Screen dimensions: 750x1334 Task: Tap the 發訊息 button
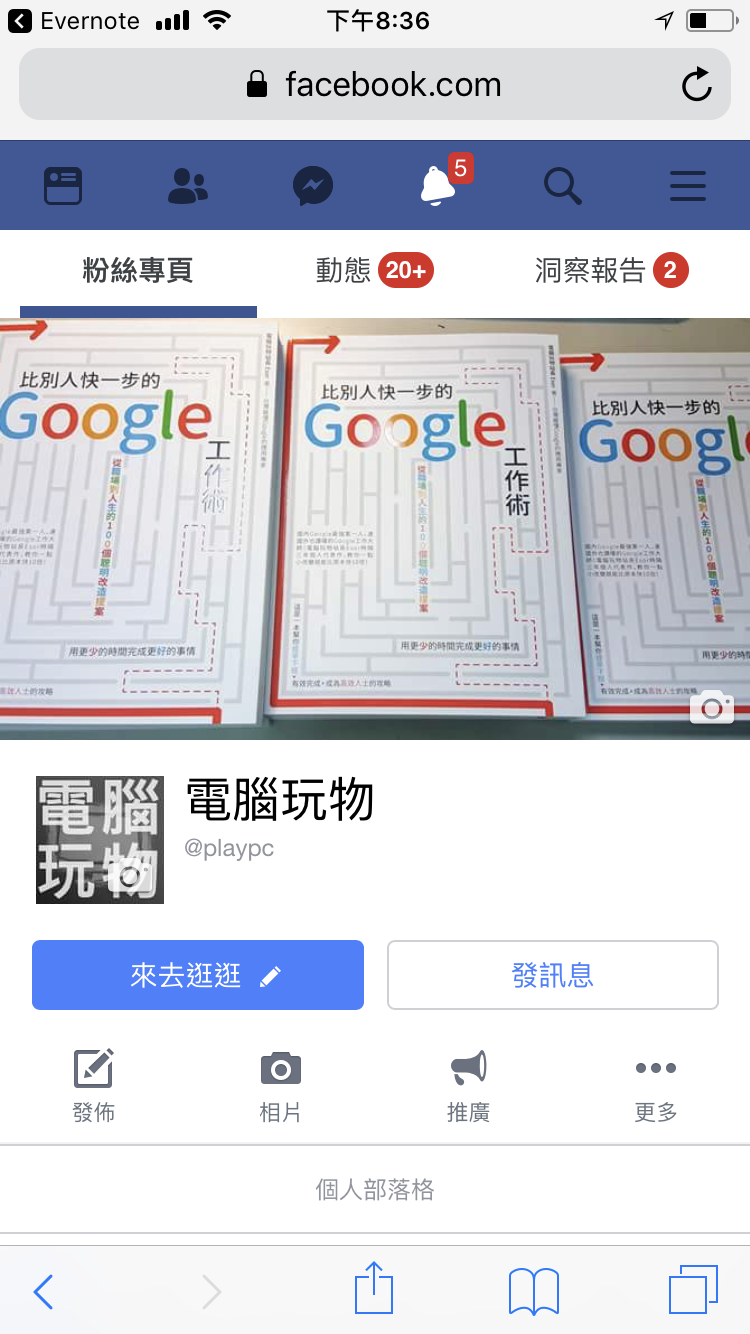tap(553, 975)
